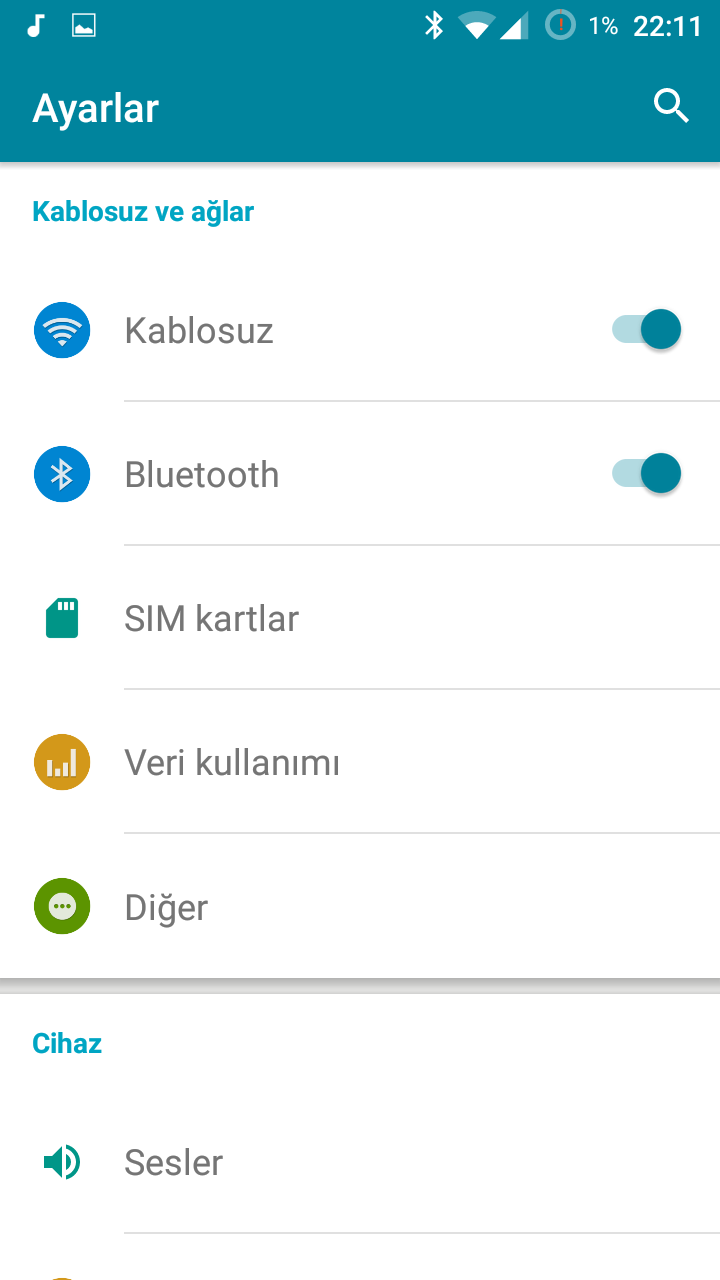The image size is (720, 1280).
Task: Tap the green Diğer icon
Action: click(62, 906)
